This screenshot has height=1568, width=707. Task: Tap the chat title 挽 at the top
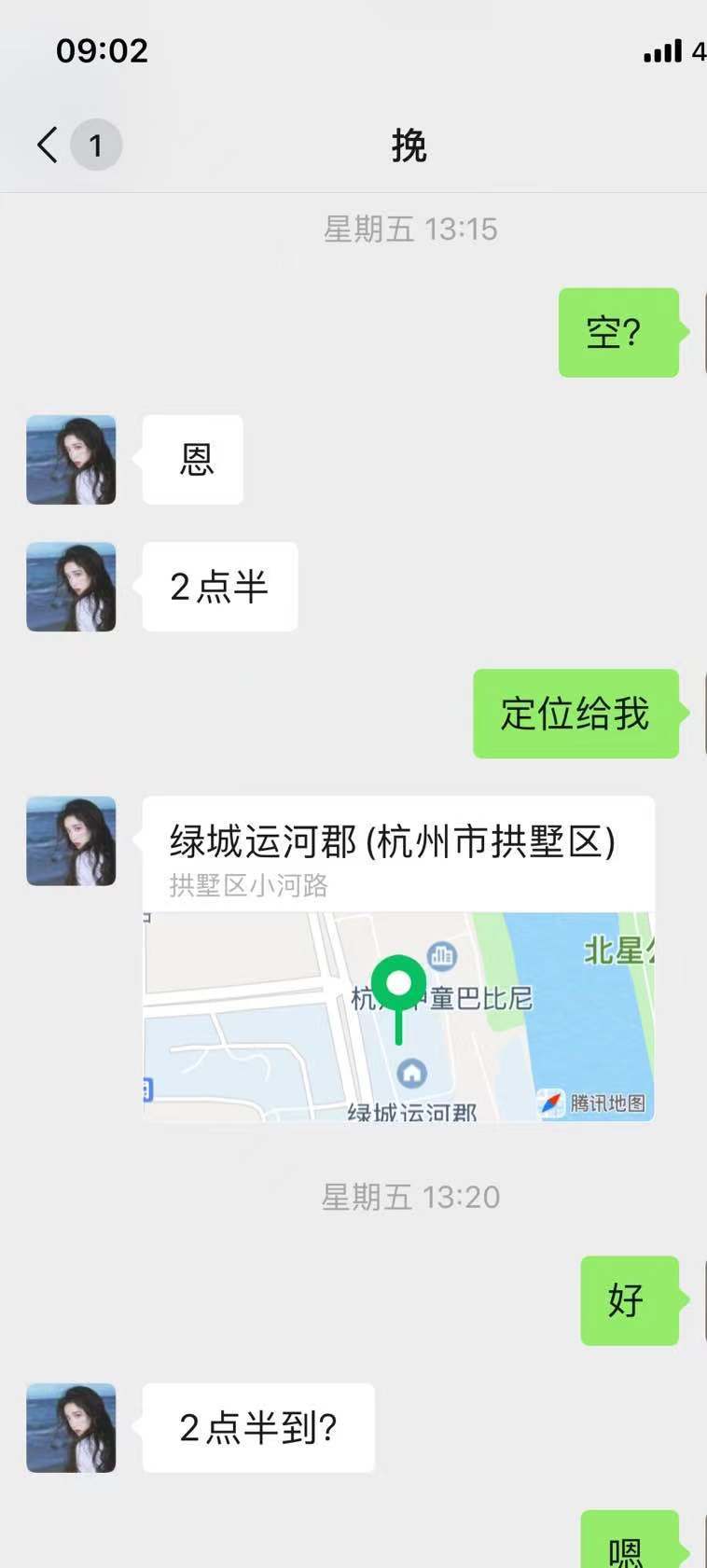(x=410, y=146)
